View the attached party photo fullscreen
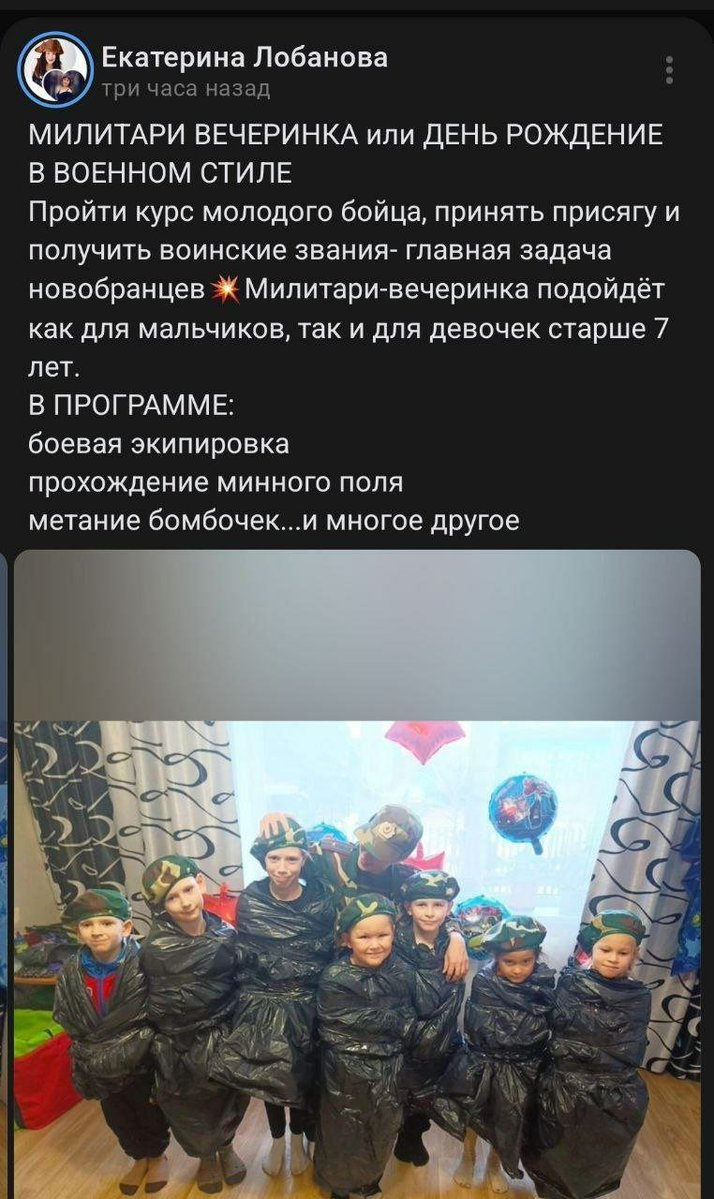This screenshot has height=1199, width=714. [357, 874]
